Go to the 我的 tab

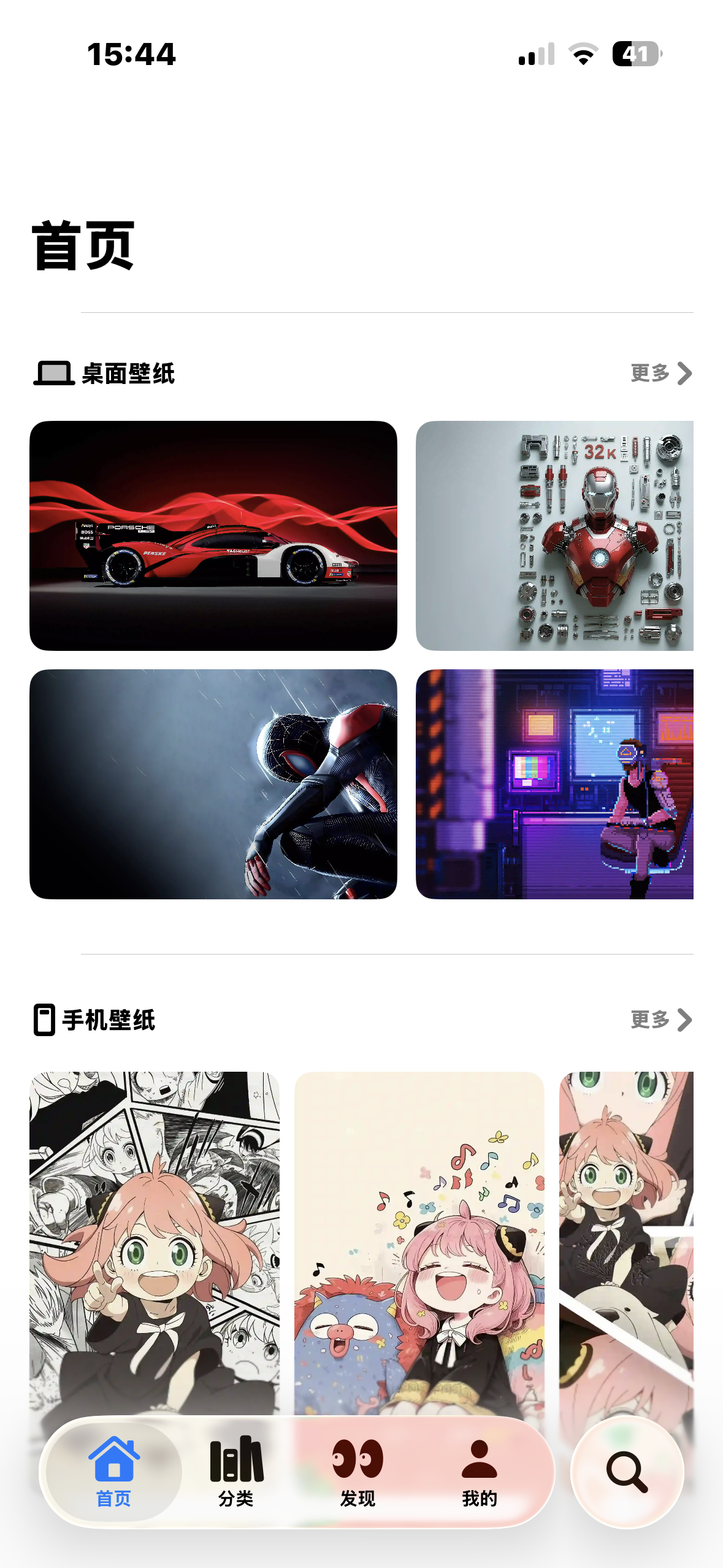[479, 1472]
